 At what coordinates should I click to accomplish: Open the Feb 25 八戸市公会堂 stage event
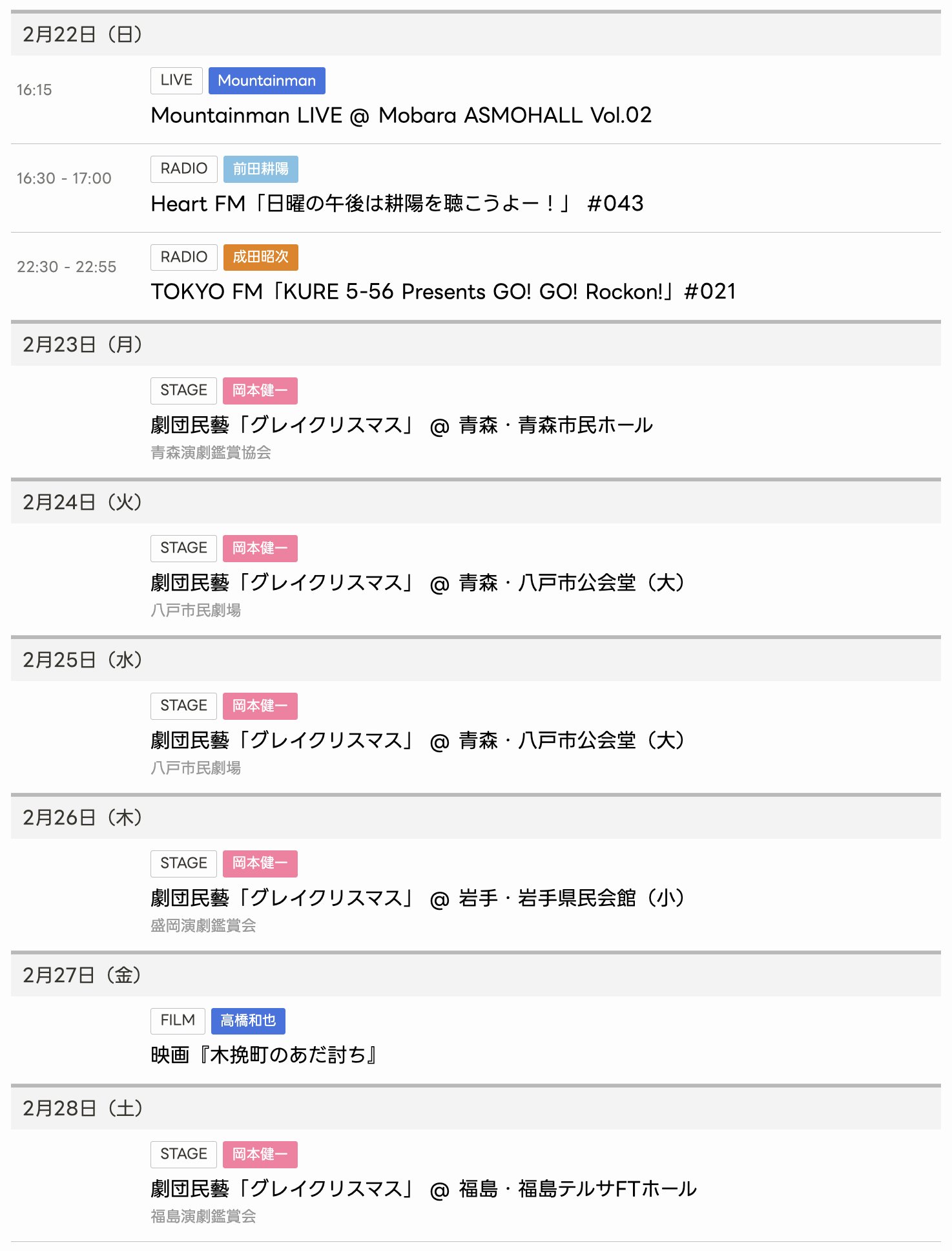coord(417,741)
